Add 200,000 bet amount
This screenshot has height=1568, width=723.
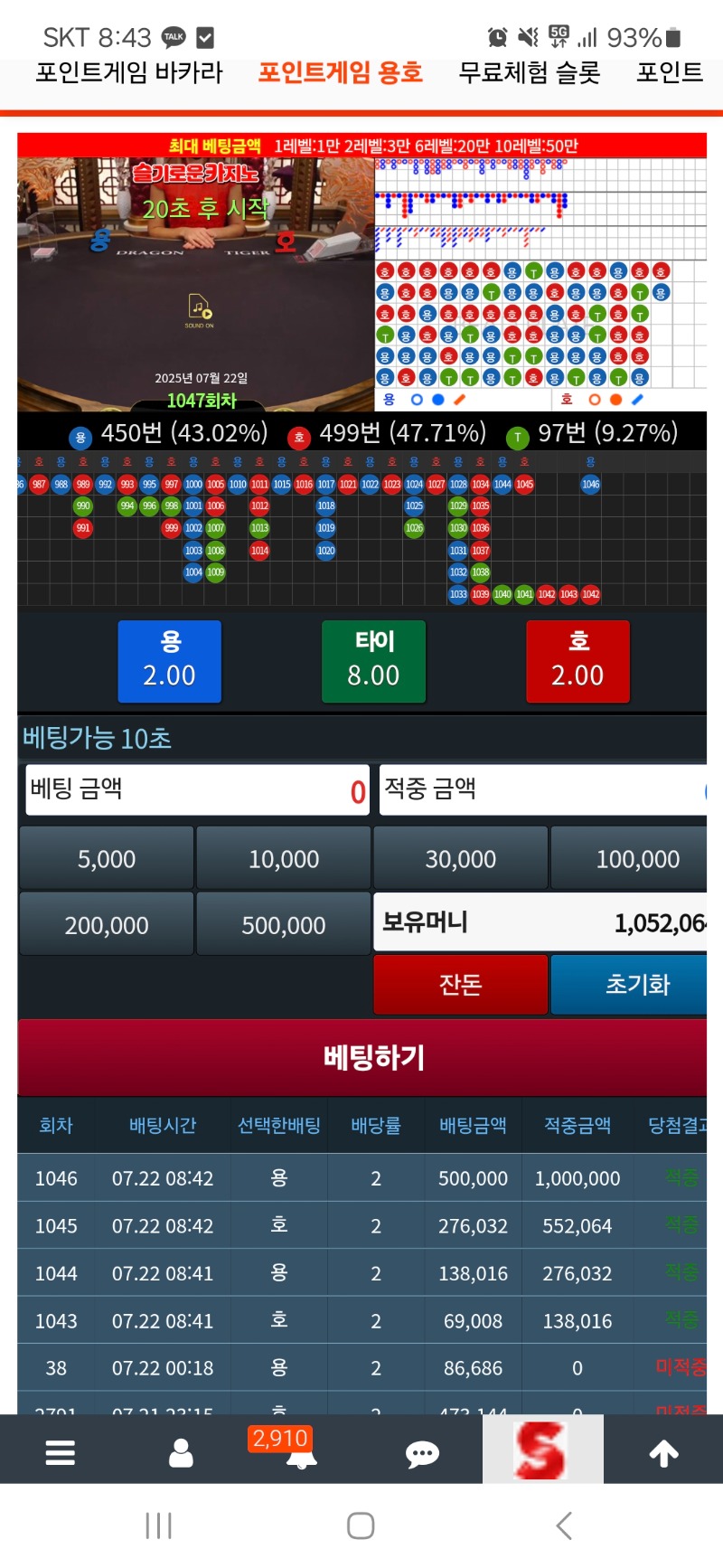pyautogui.click(x=107, y=925)
